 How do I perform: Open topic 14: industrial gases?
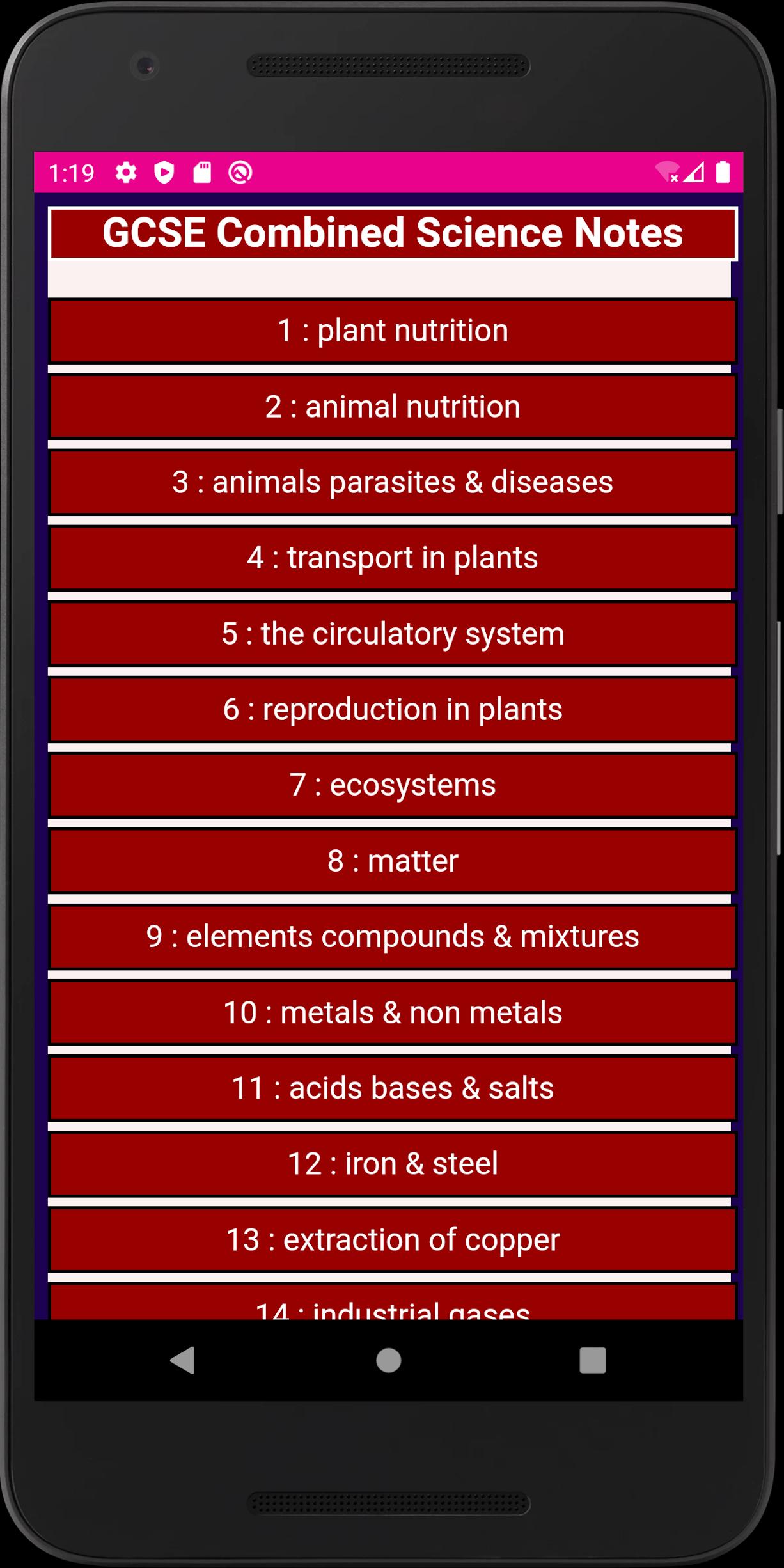click(x=392, y=1305)
